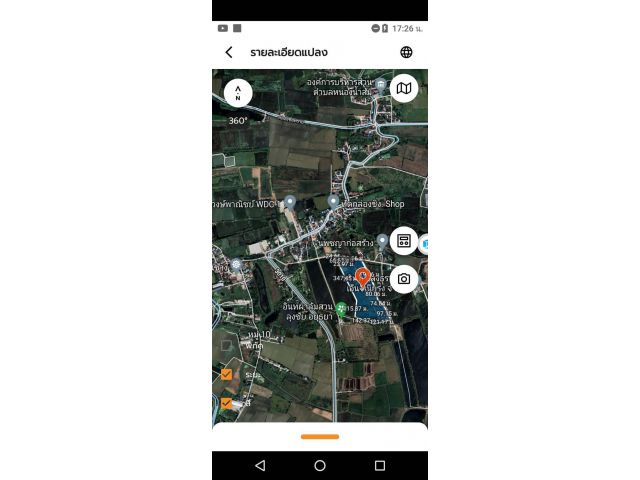Toggle the upper orange checkbox
This screenshot has width=640, height=480.
[227, 374]
